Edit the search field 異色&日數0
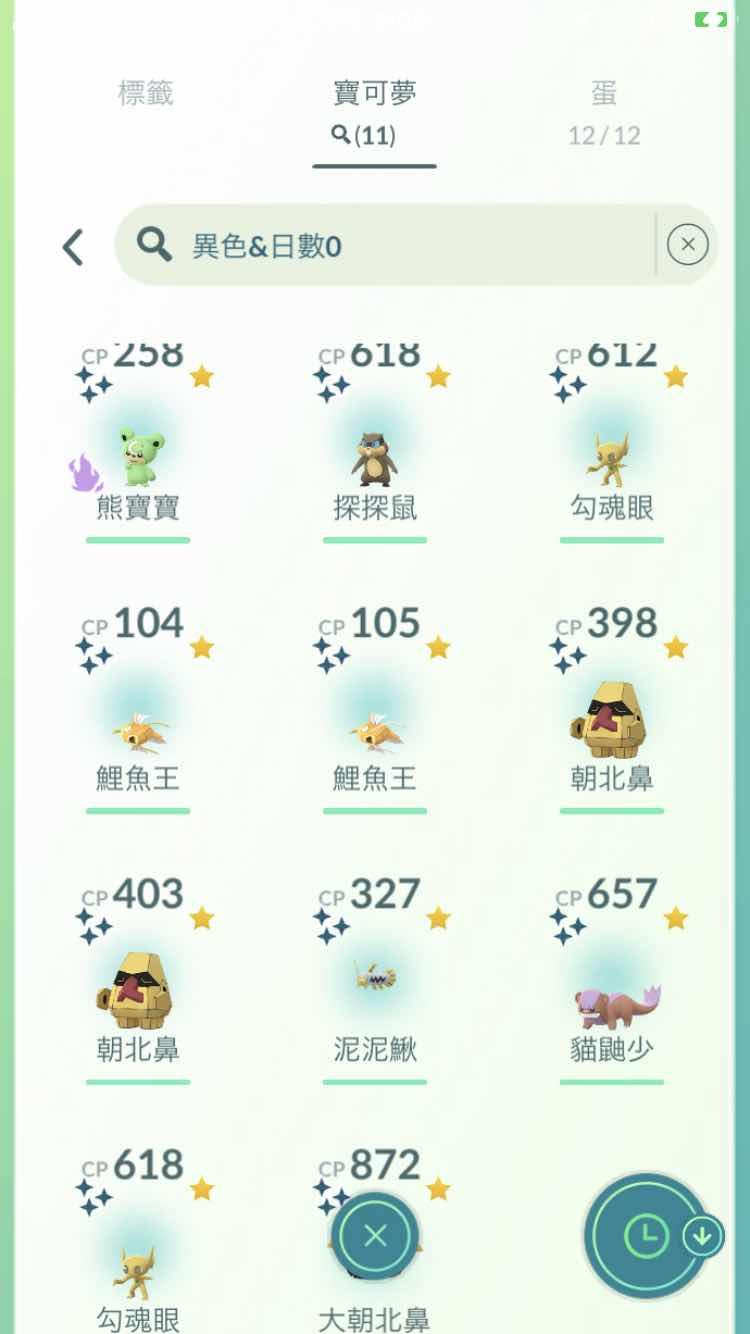The height and width of the screenshot is (1334, 750). (x=400, y=245)
